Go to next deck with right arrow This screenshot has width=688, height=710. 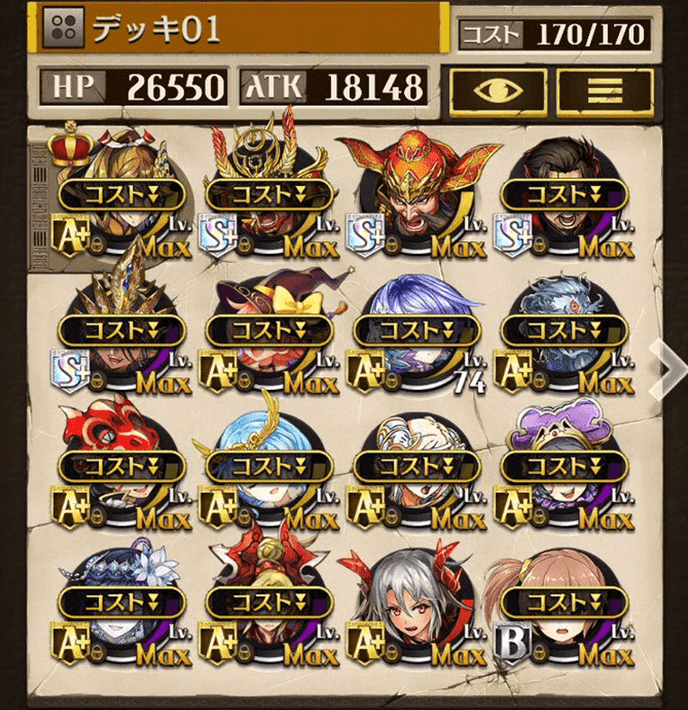click(x=666, y=367)
